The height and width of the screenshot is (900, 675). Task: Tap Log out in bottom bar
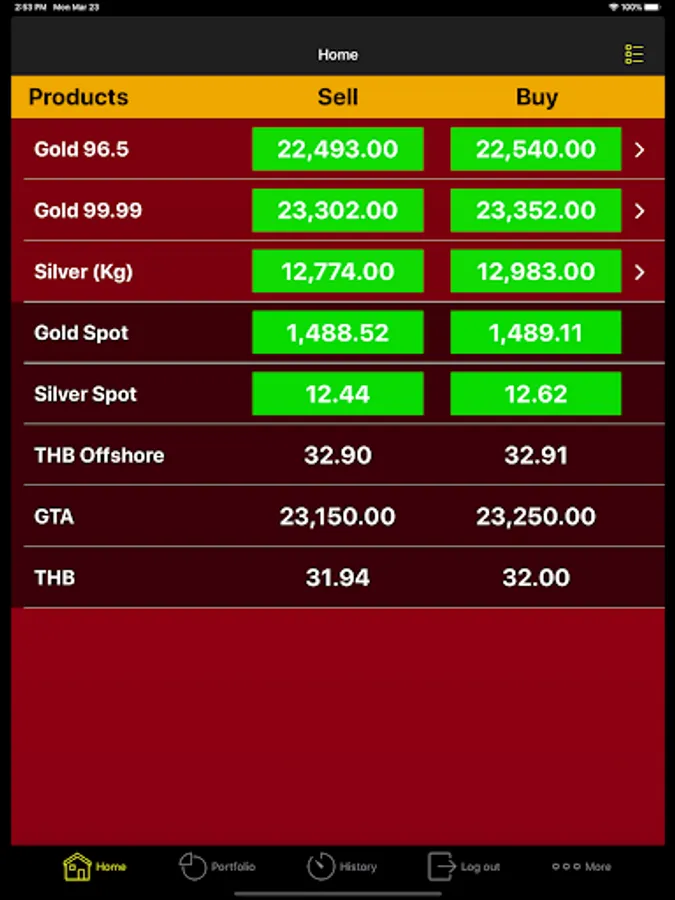[x=464, y=867]
